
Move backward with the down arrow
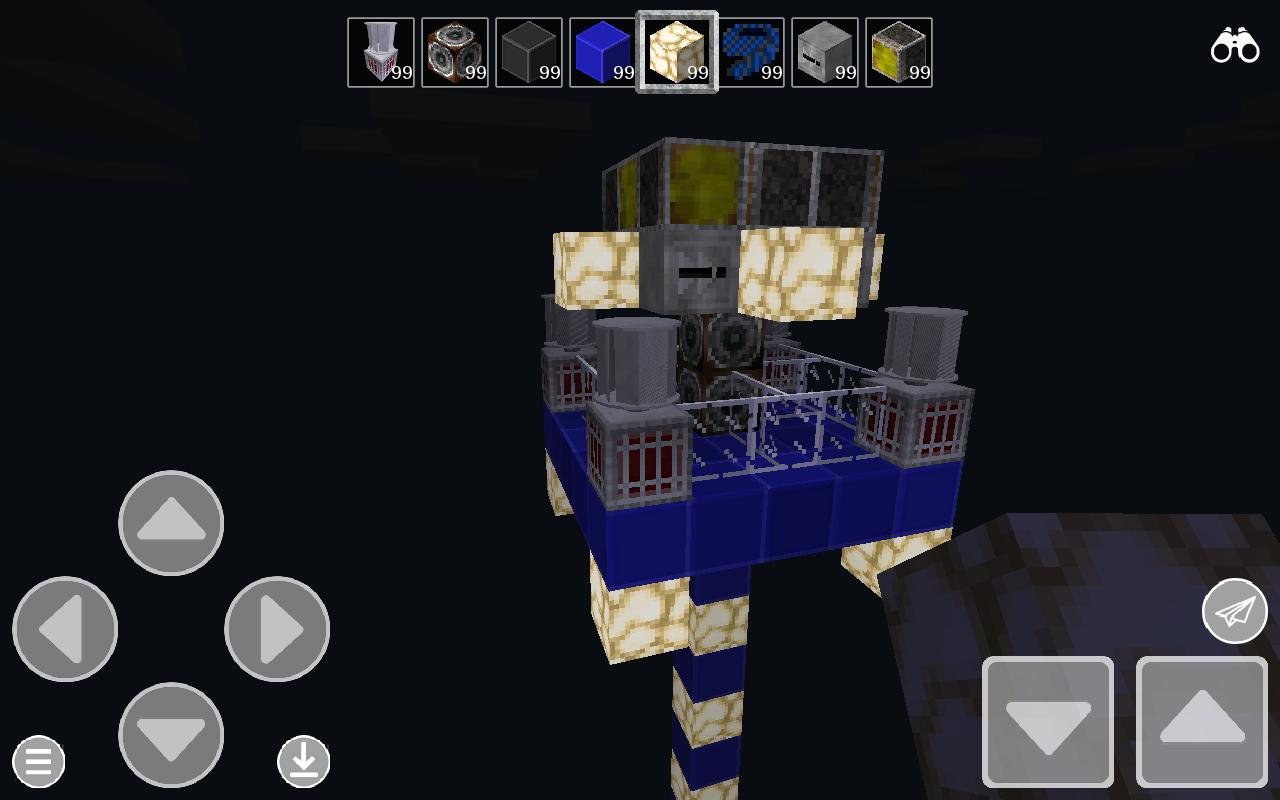coord(171,735)
